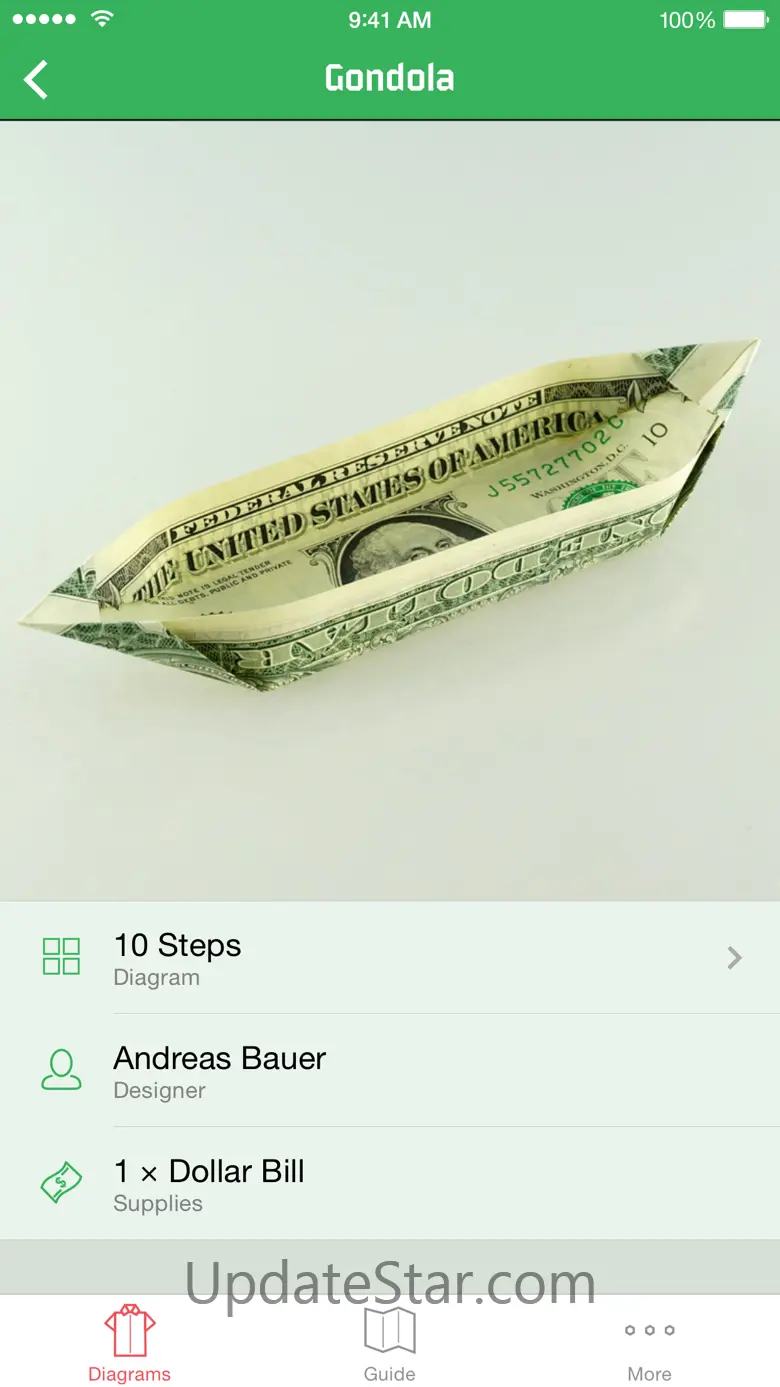Image resolution: width=780 pixels, height=1387 pixels.
Task: Open the More tab
Action: [x=649, y=1342]
